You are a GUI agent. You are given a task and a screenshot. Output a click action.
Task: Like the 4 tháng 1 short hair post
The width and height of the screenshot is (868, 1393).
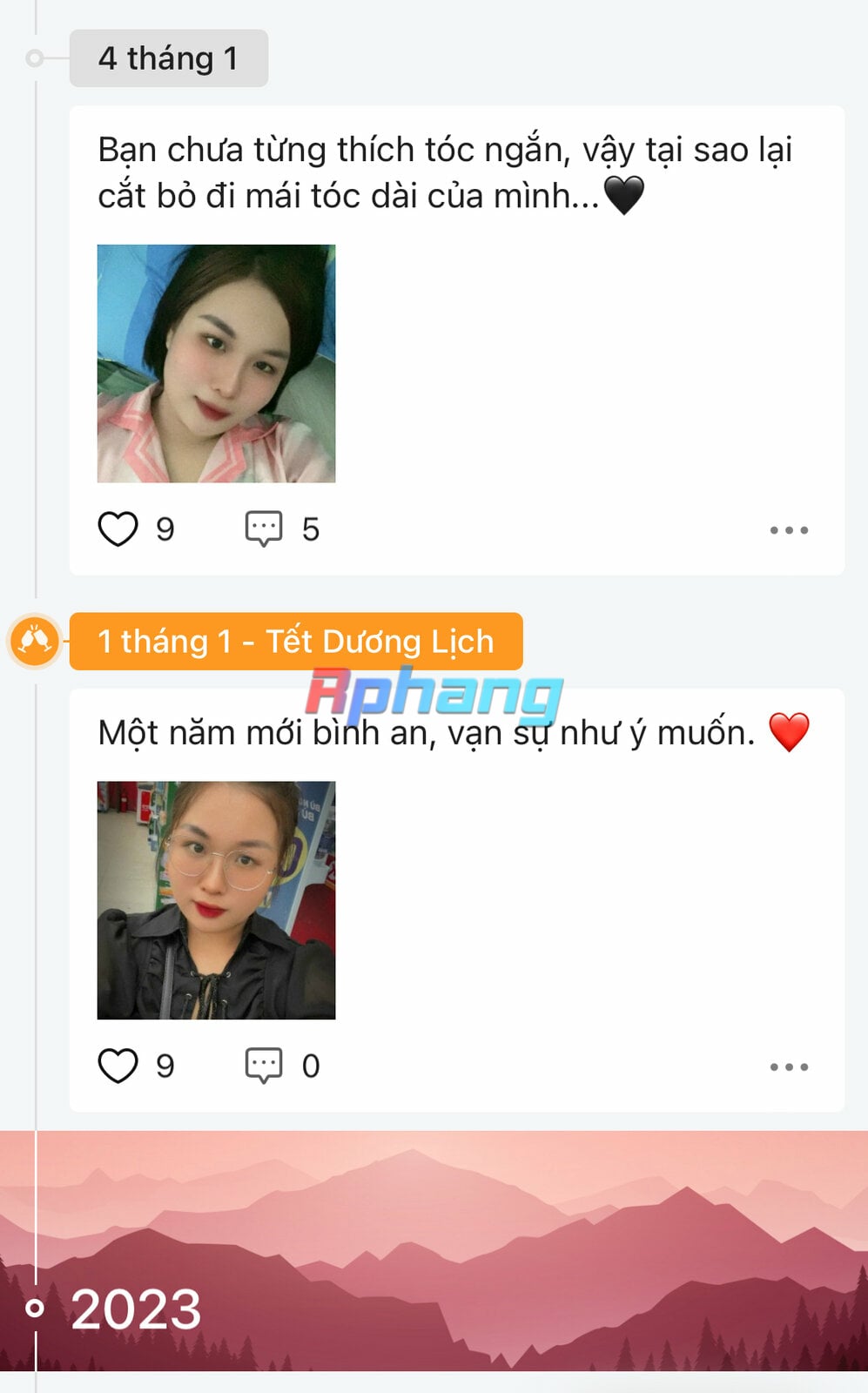click(118, 529)
